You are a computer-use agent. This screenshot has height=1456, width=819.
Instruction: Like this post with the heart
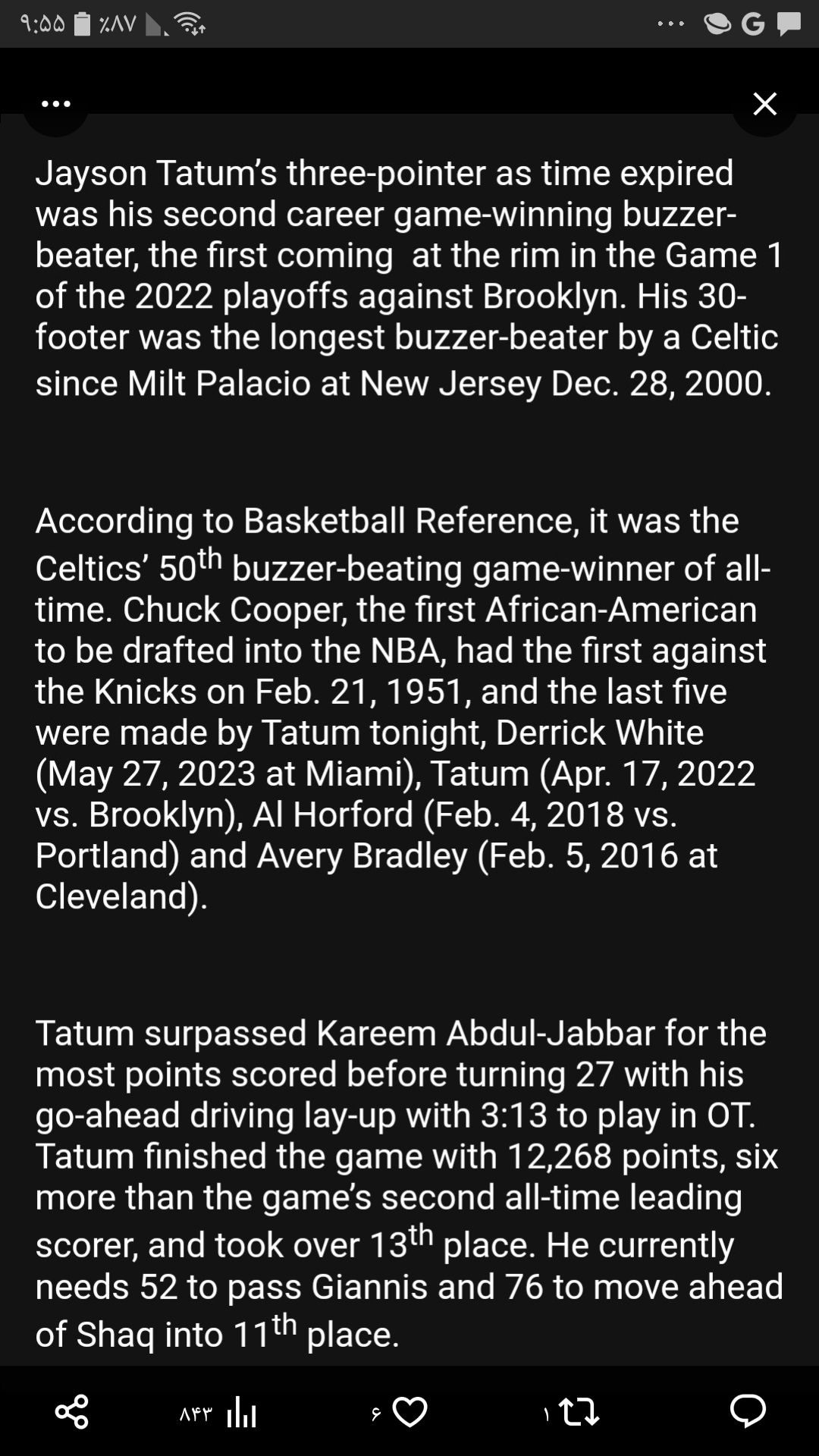(410, 1412)
